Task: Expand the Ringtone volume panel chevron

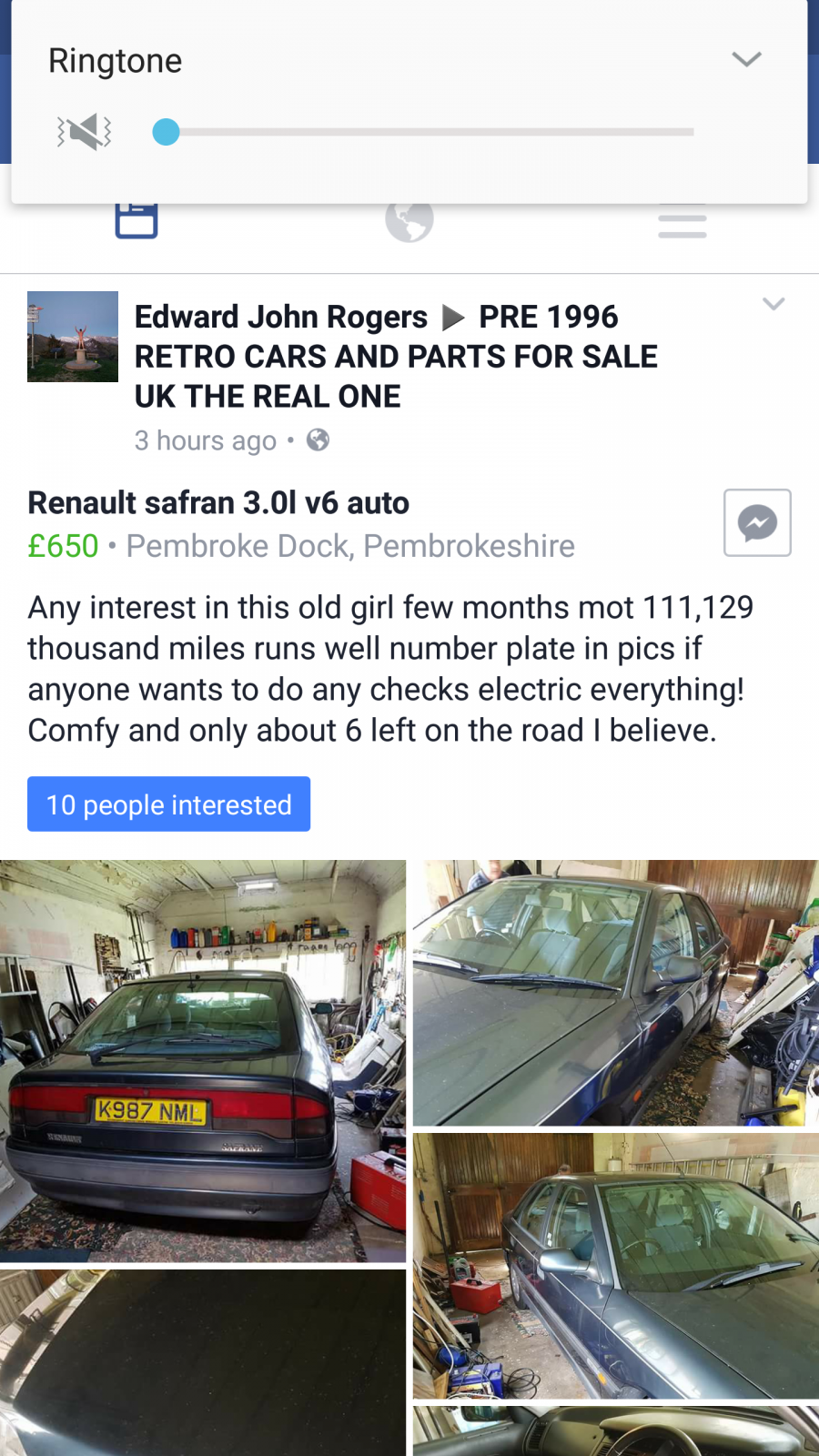Action: [x=746, y=60]
